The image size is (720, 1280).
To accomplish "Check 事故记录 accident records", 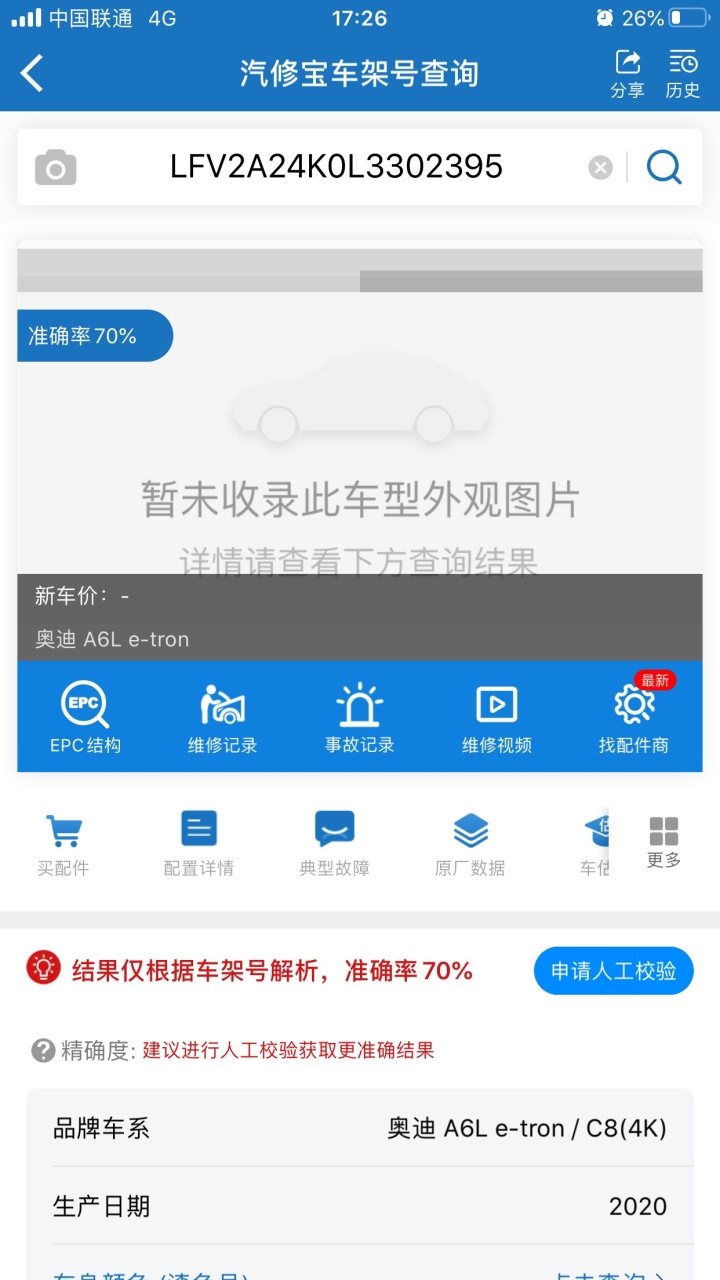I will coord(360,718).
